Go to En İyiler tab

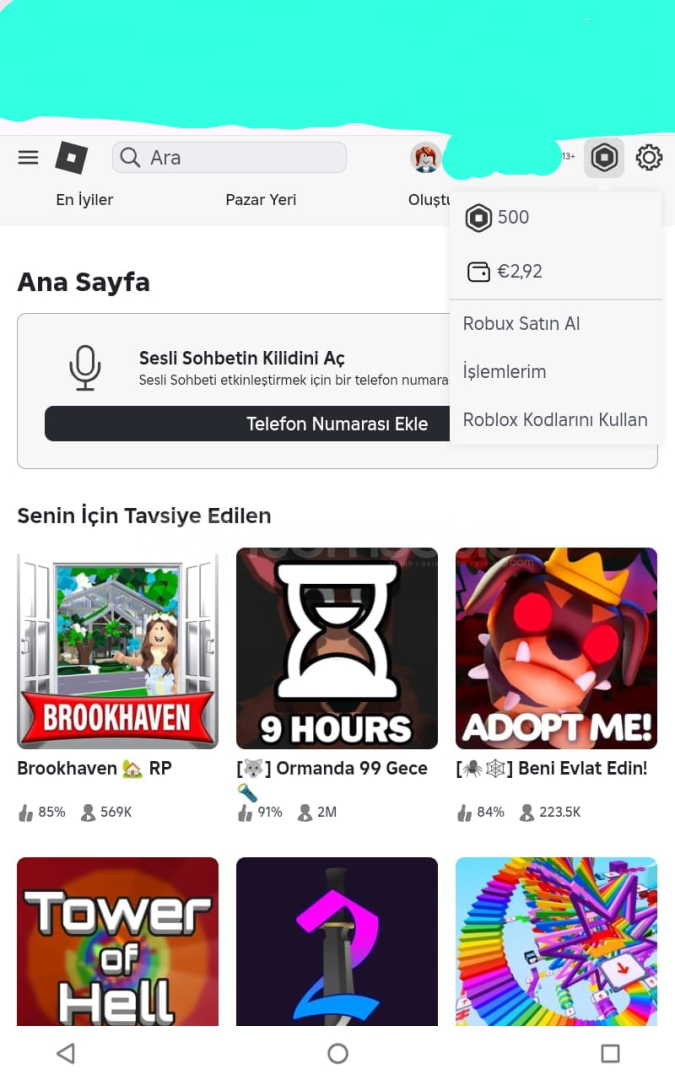(84, 200)
